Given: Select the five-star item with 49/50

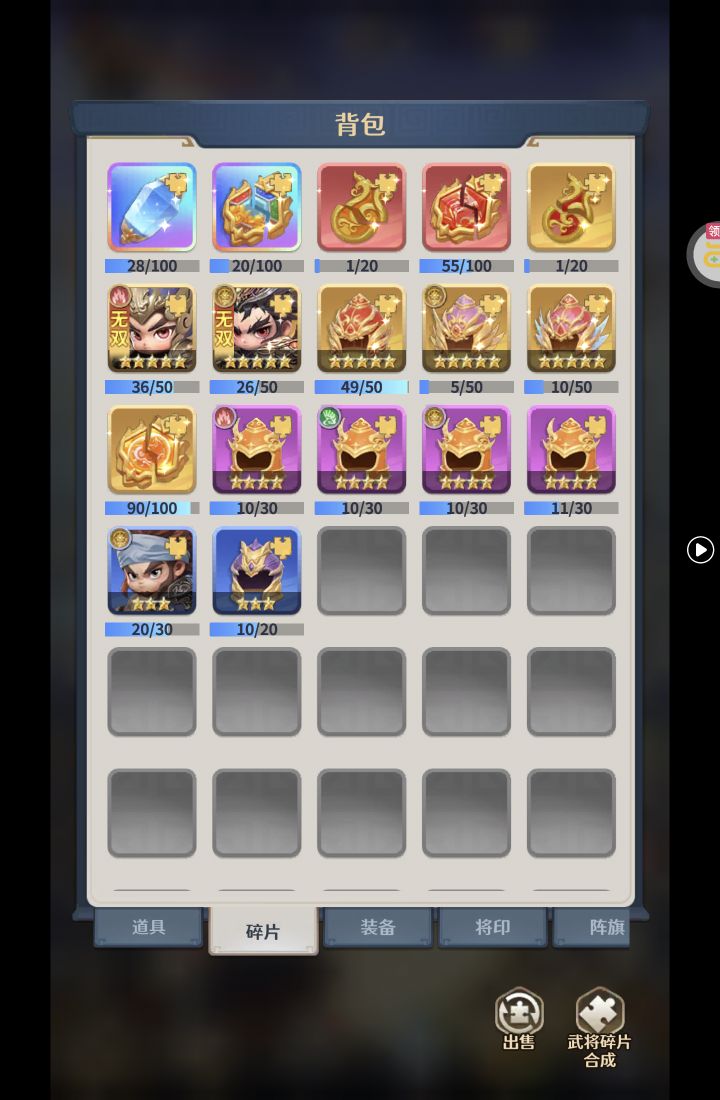Looking at the screenshot, I should tap(362, 328).
